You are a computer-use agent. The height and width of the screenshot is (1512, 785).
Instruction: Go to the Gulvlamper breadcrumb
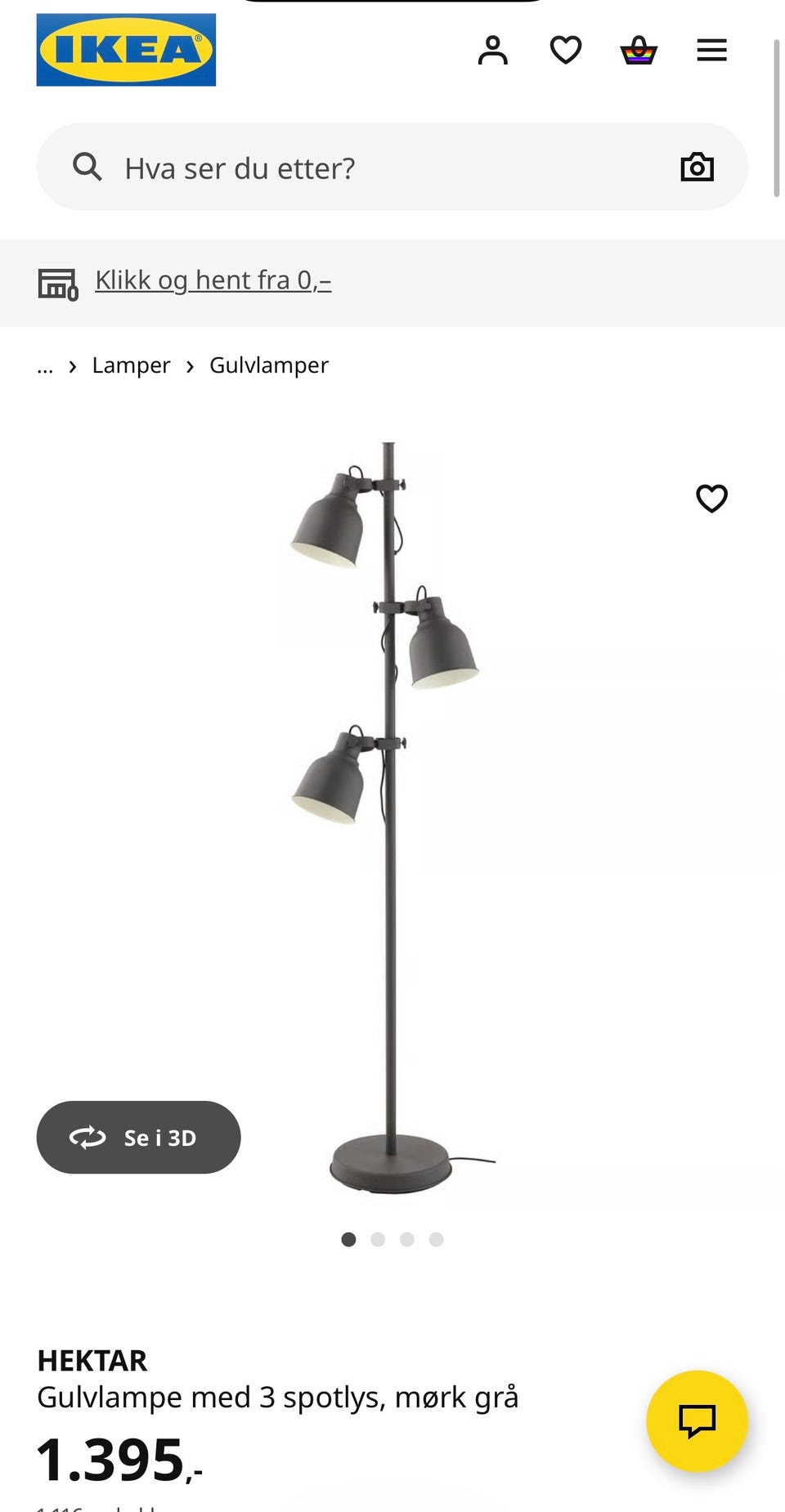click(x=269, y=365)
